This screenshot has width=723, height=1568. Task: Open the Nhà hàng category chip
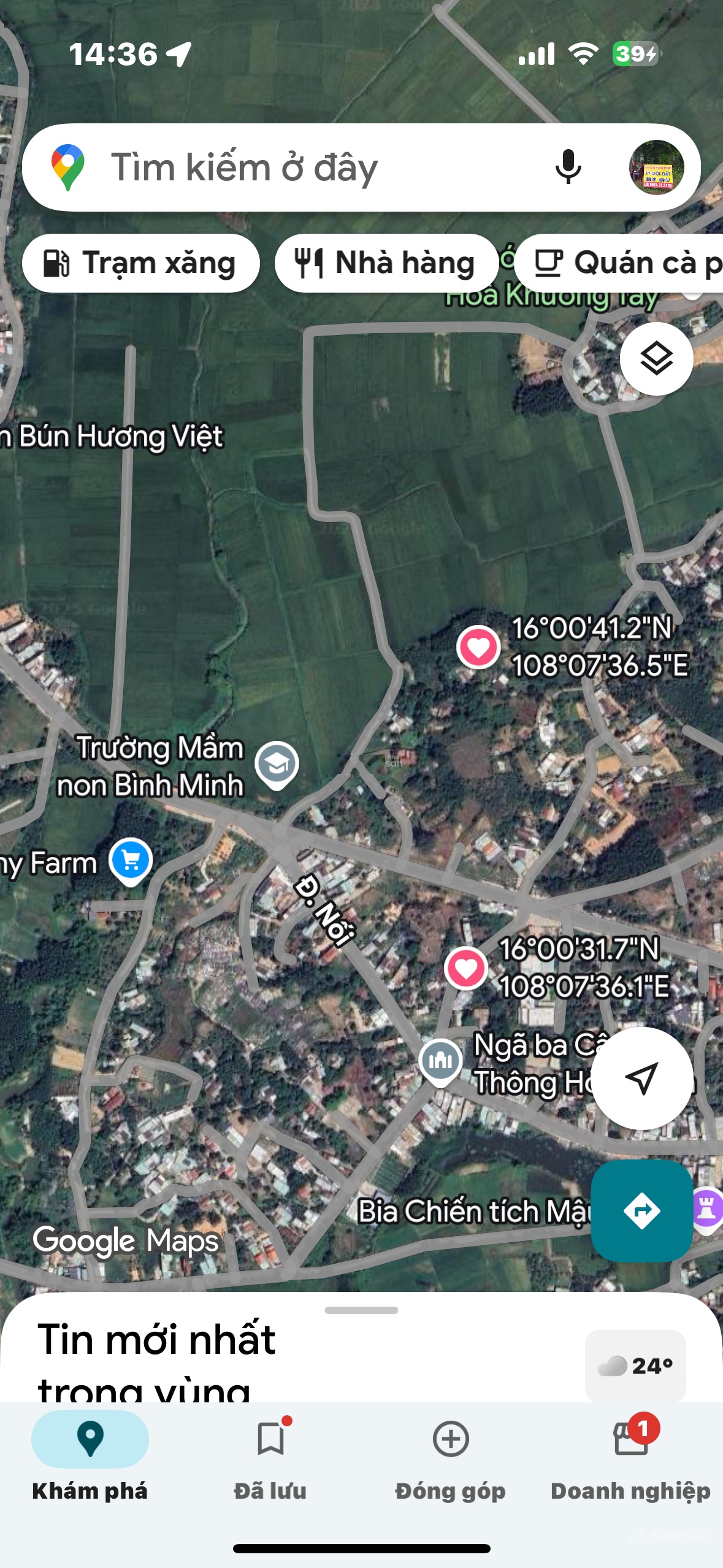pos(387,263)
